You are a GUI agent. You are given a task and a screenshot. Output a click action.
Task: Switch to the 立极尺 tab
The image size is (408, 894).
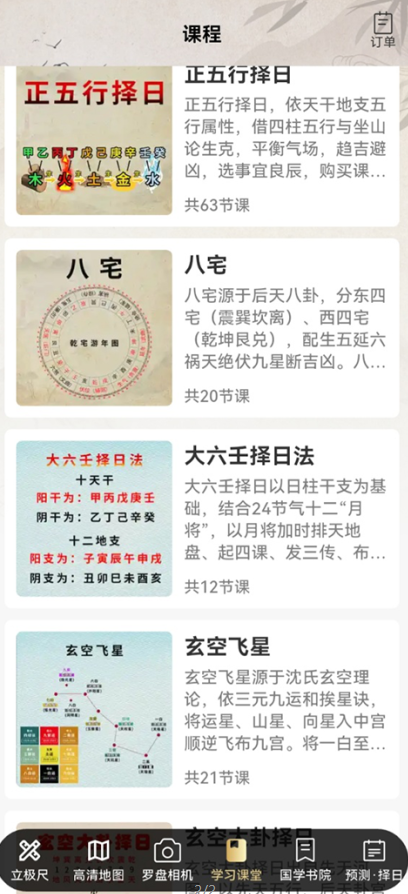click(30, 859)
